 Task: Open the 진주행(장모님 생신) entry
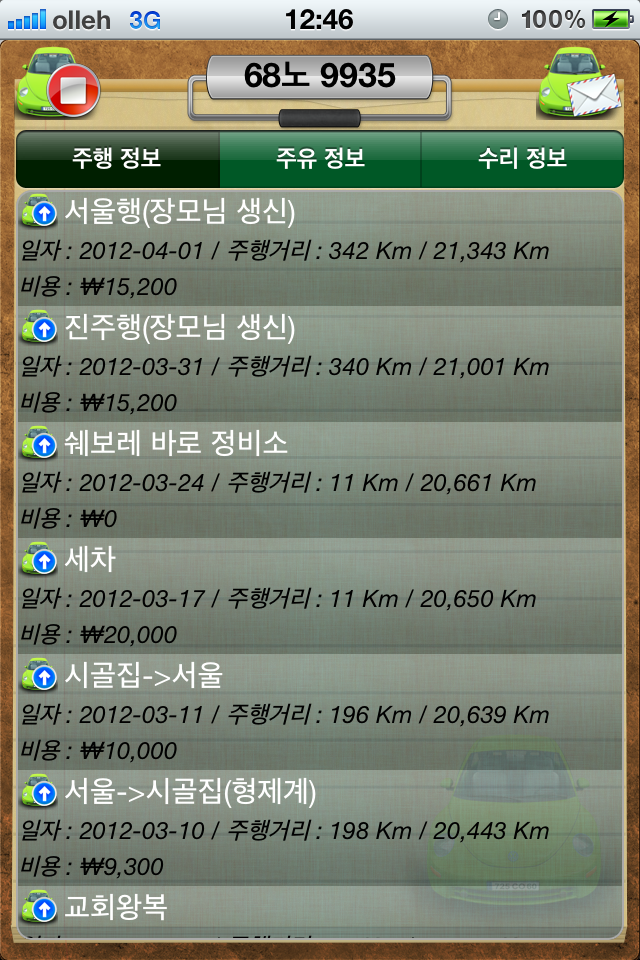pyautogui.click(x=320, y=364)
